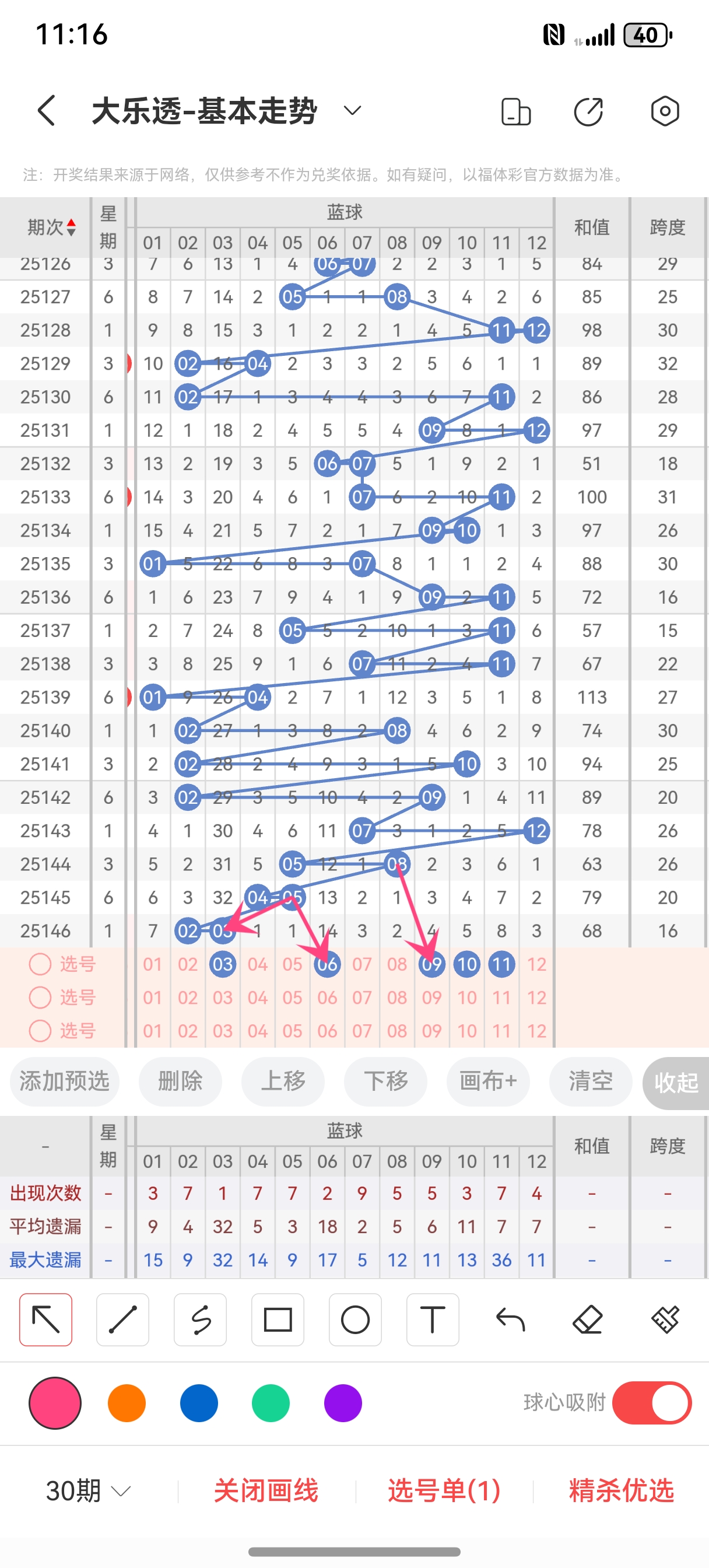Select the first 选号 row circle
This screenshot has height=1568, width=709.
(40, 963)
